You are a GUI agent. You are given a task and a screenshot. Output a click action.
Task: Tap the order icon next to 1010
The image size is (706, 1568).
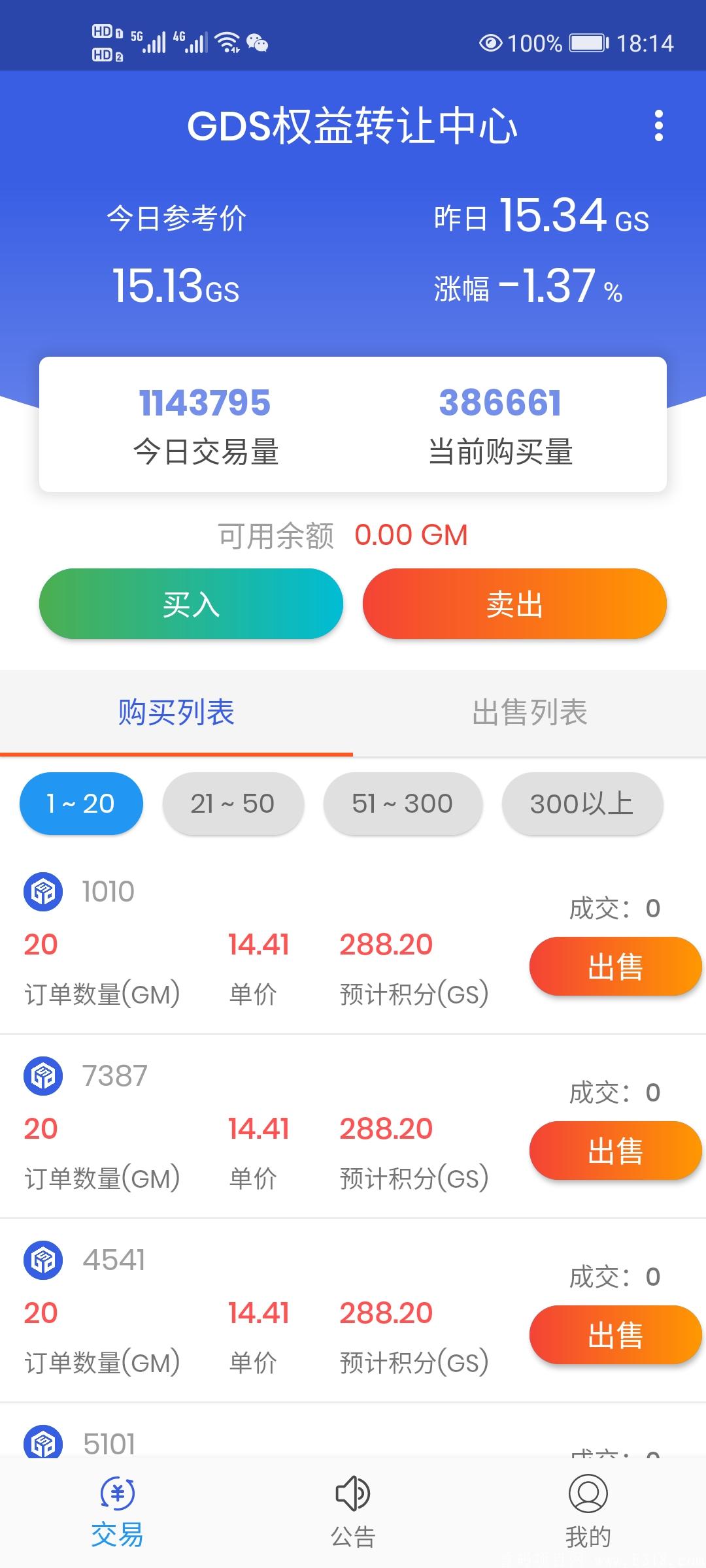pyautogui.click(x=43, y=891)
